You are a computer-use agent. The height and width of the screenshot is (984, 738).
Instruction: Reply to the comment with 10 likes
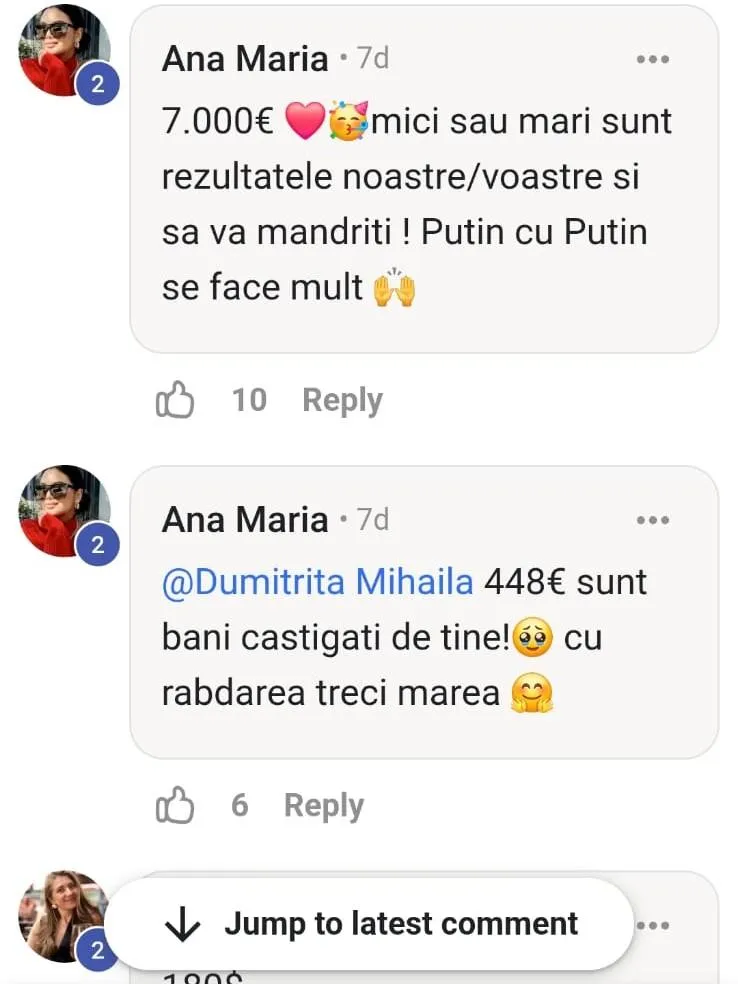coord(342,400)
